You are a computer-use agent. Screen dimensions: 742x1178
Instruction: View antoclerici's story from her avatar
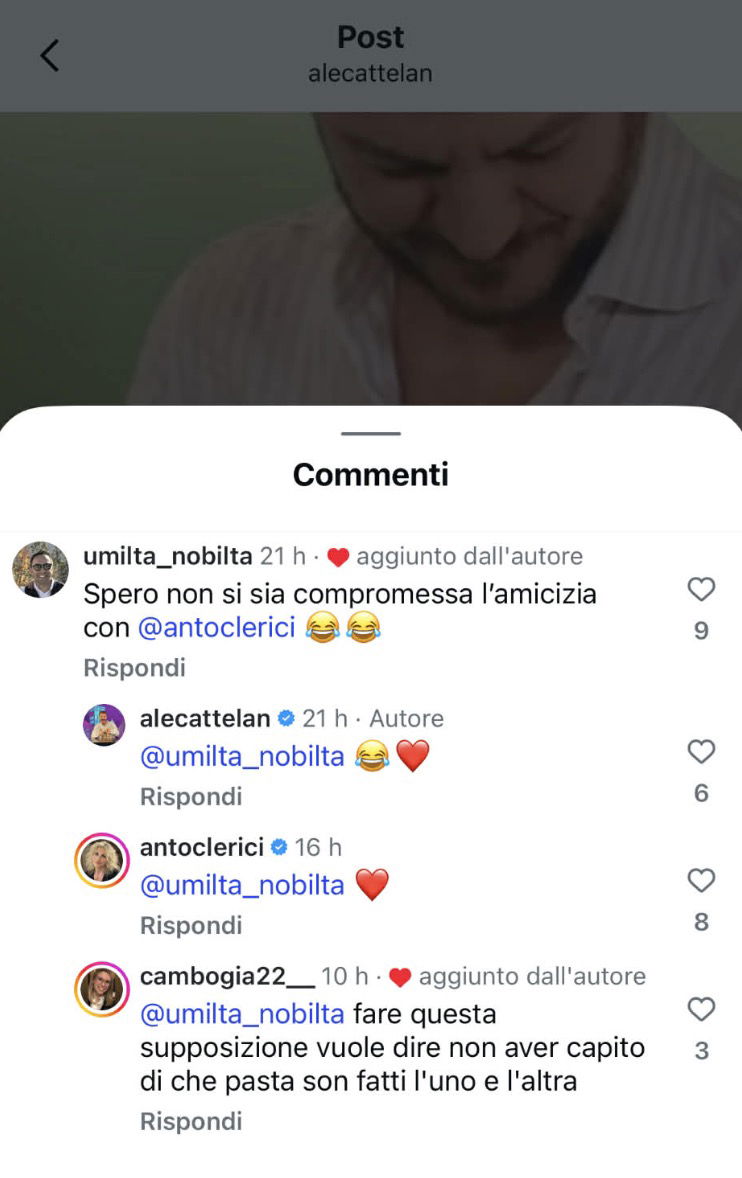click(103, 859)
